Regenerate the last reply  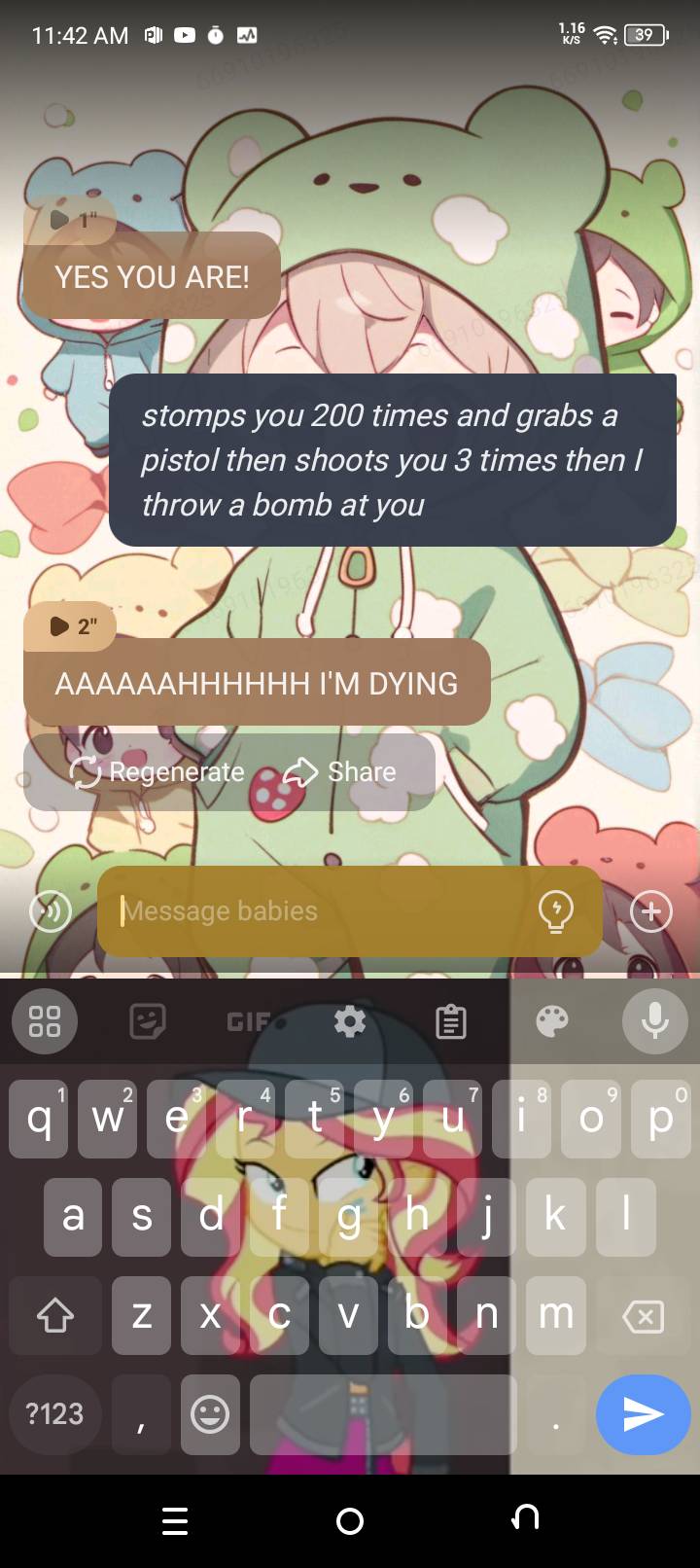click(157, 772)
